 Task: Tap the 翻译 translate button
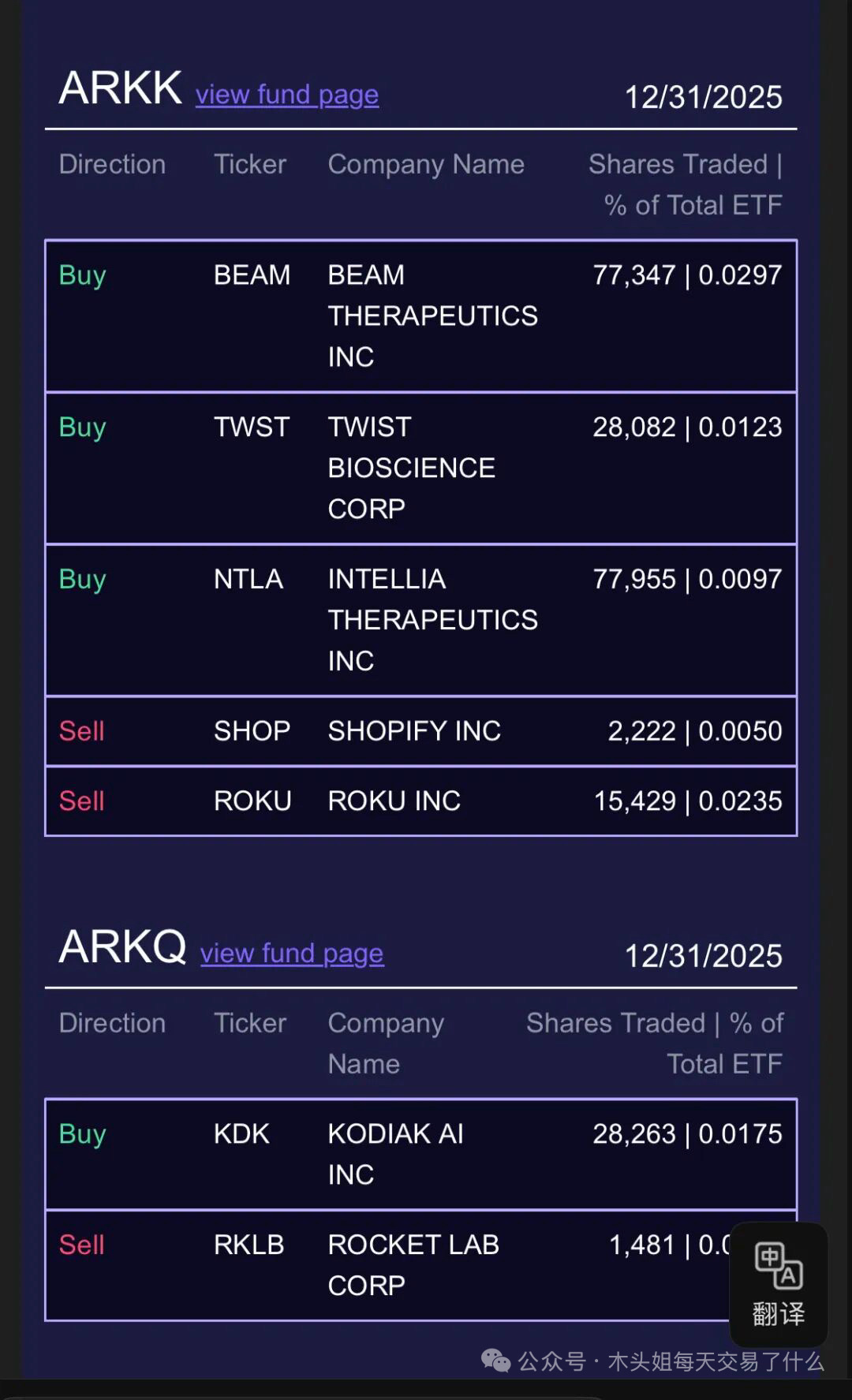778,1283
